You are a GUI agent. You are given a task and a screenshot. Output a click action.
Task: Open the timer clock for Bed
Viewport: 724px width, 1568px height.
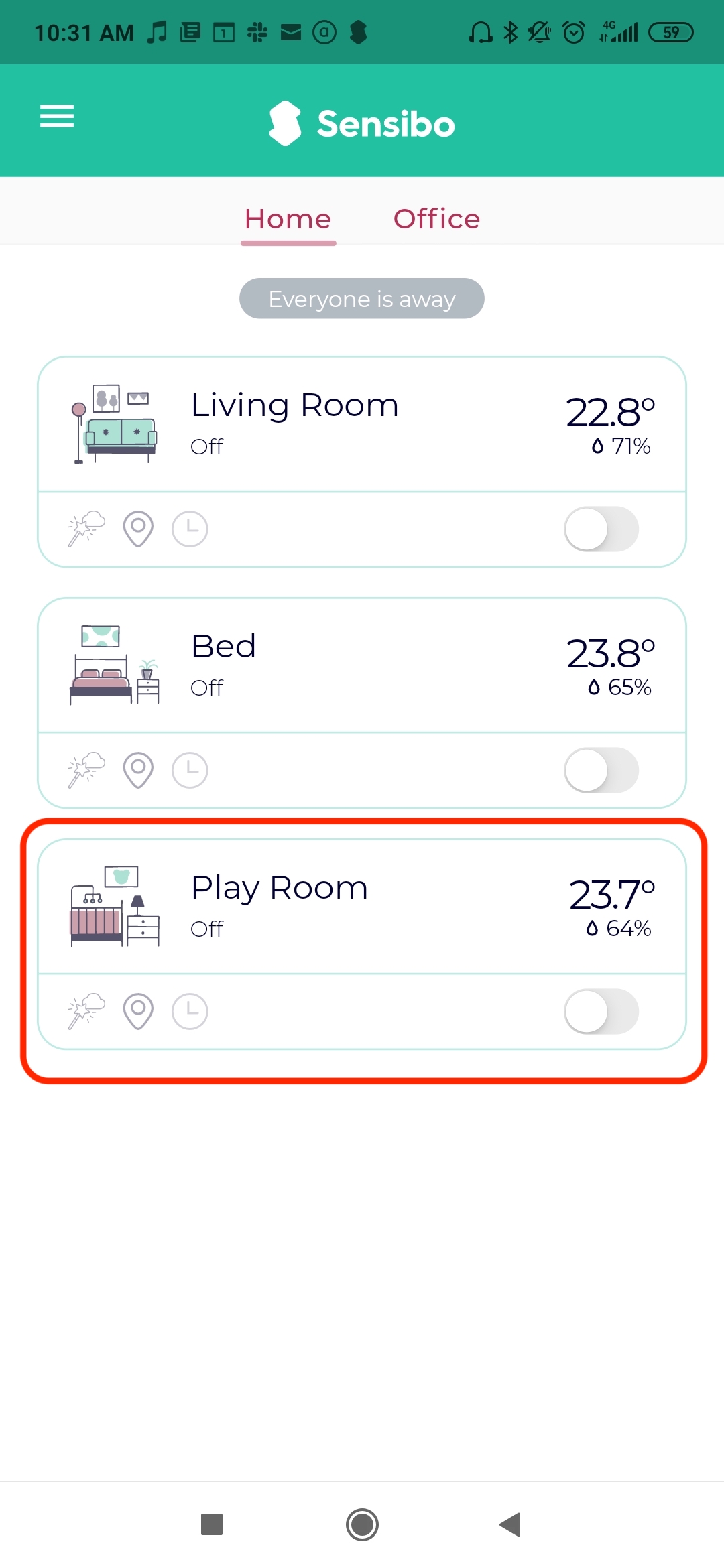(x=190, y=770)
